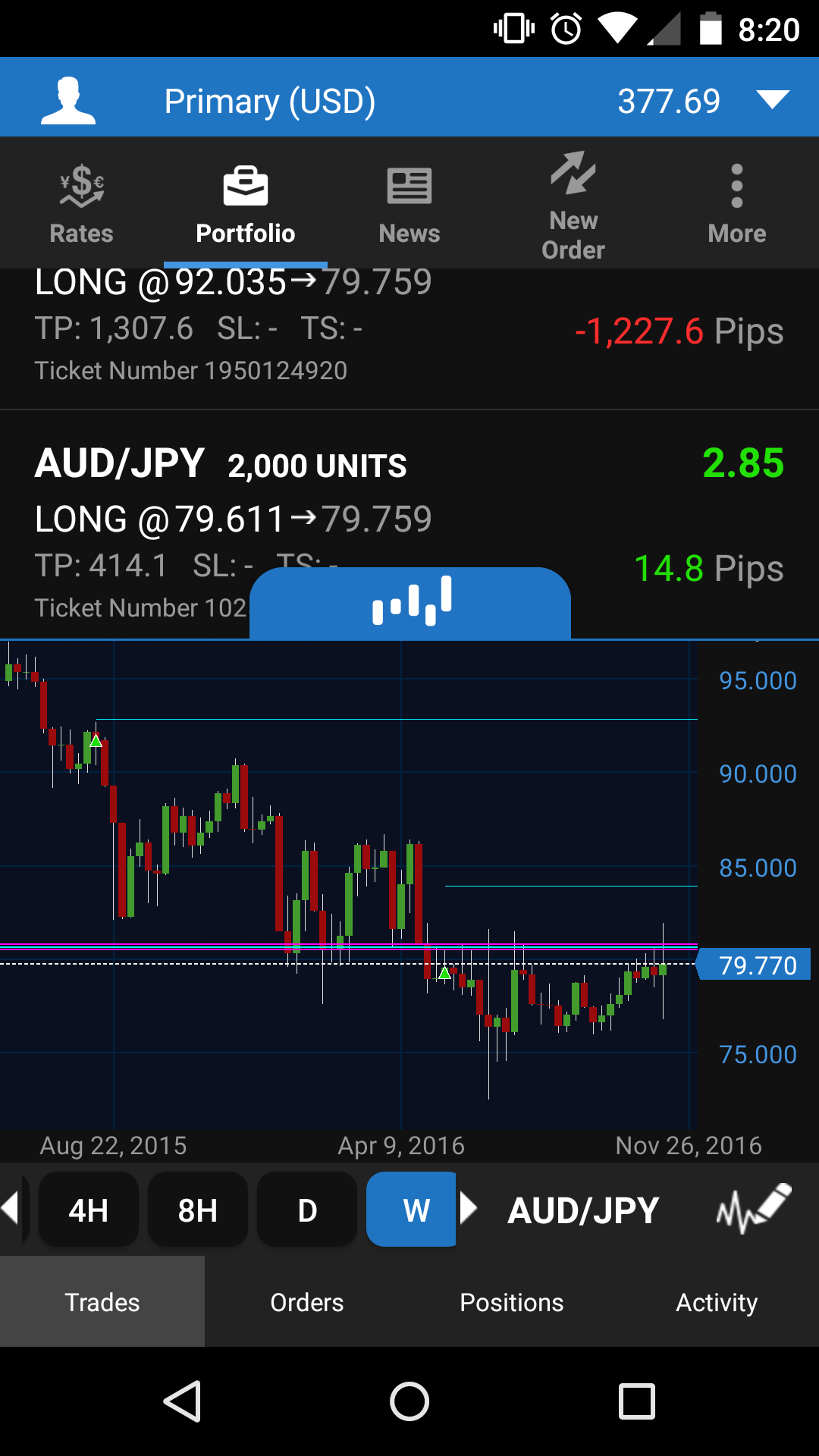Collapse the chart panel handle
This screenshot has height=1456, width=819.
click(x=410, y=602)
